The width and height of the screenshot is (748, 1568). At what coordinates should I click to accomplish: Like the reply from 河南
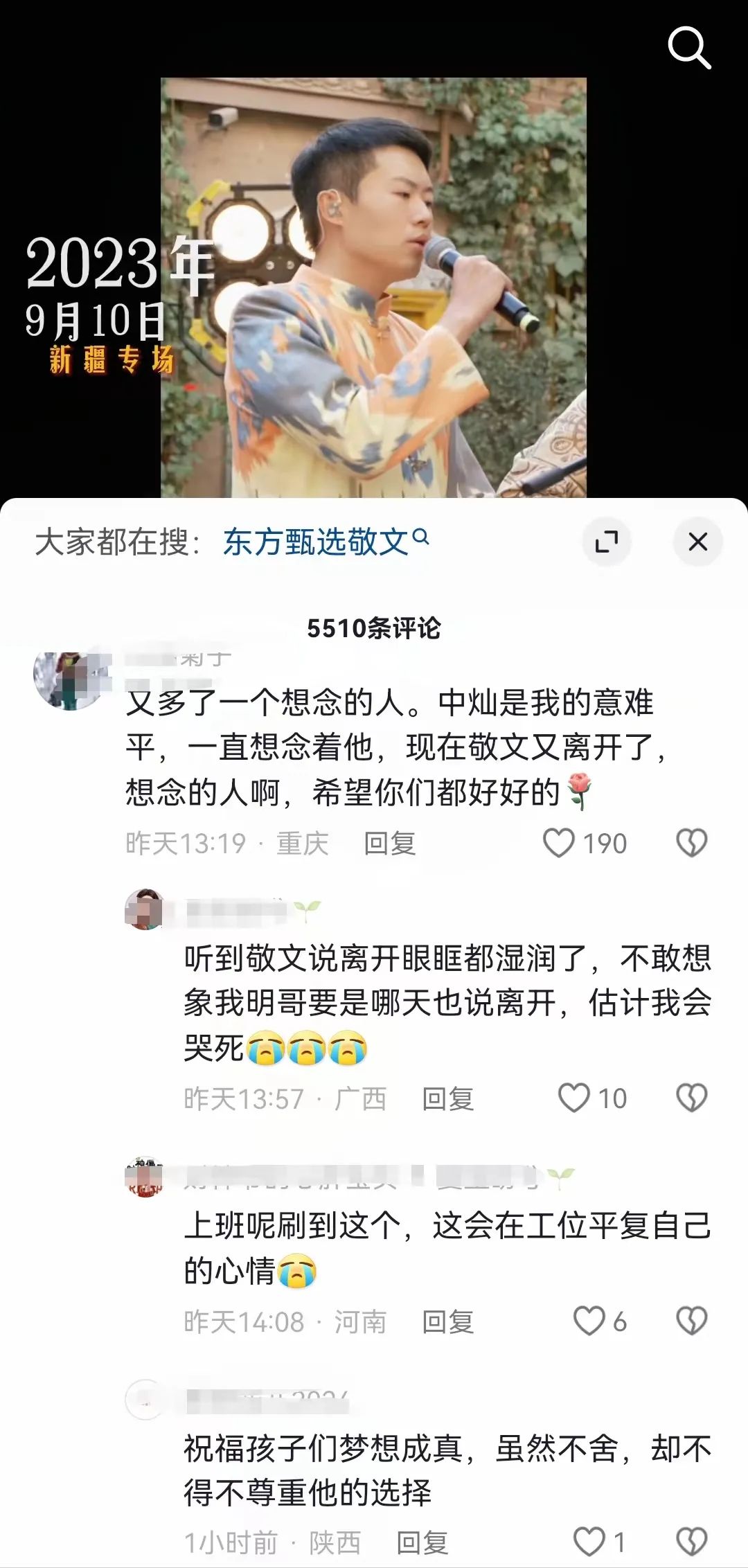pyautogui.click(x=589, y=1321)
